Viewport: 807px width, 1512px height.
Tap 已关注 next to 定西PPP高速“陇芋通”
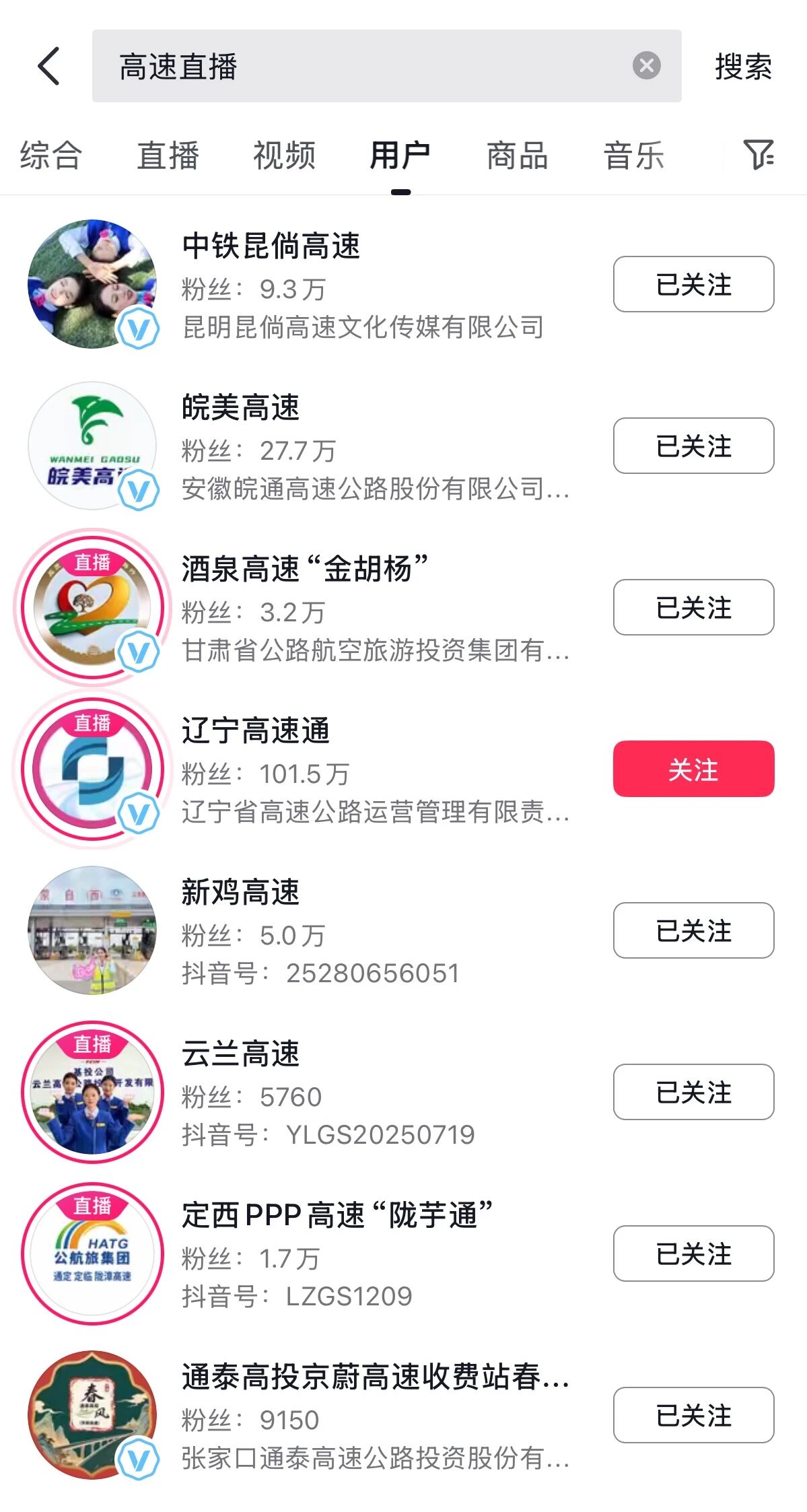pyautogui.click(x=693, y=1253)
